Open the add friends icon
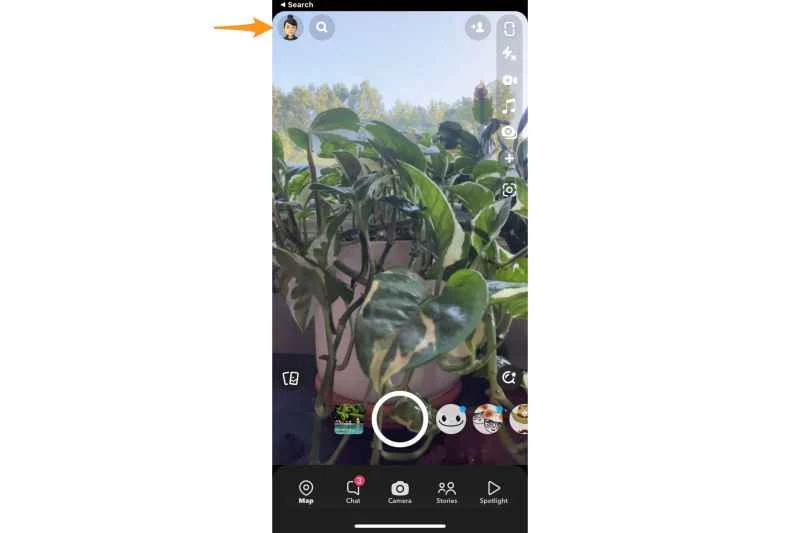Viewport: 800px width, 533px height. point(477,28)
